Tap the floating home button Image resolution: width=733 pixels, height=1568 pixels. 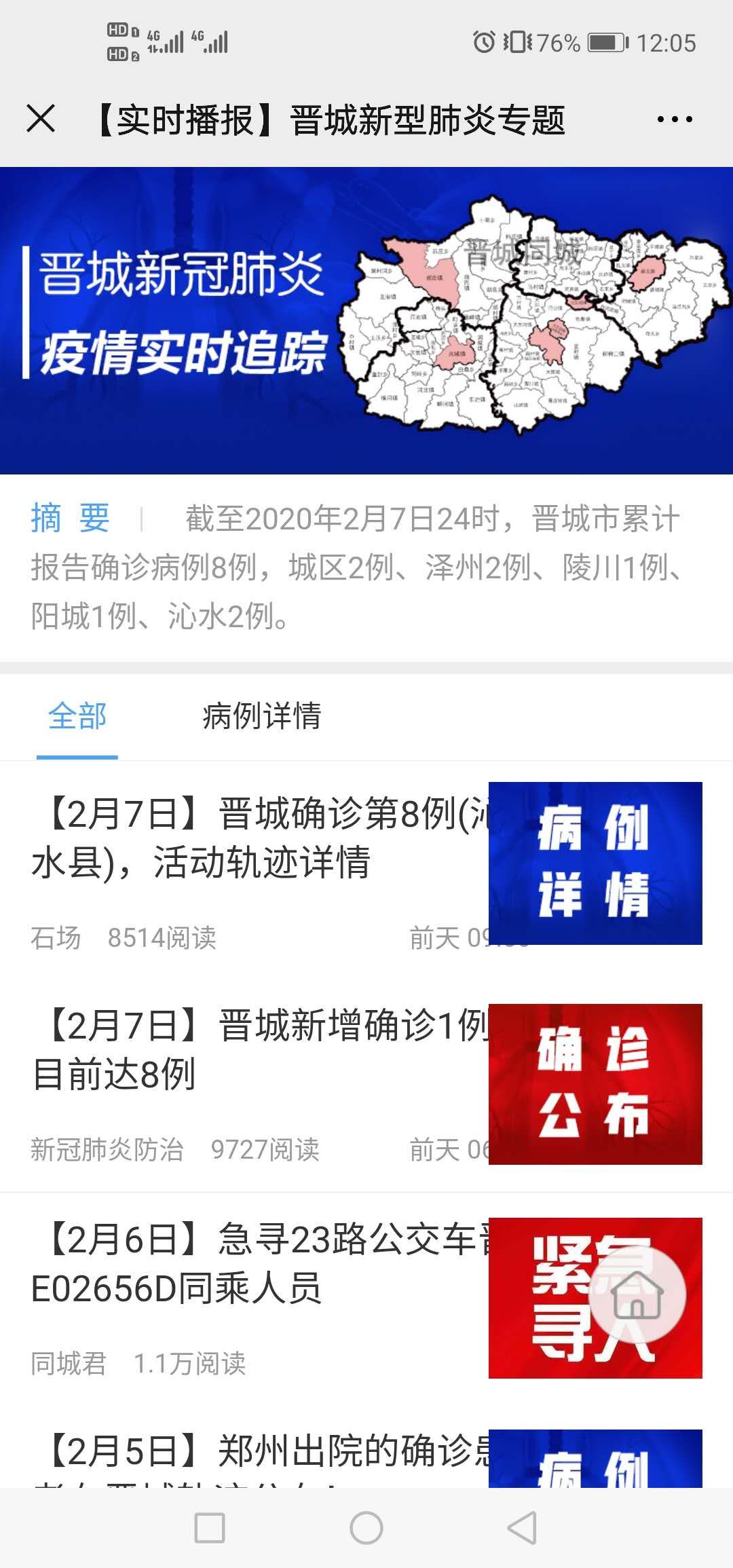pos(637,1295)
